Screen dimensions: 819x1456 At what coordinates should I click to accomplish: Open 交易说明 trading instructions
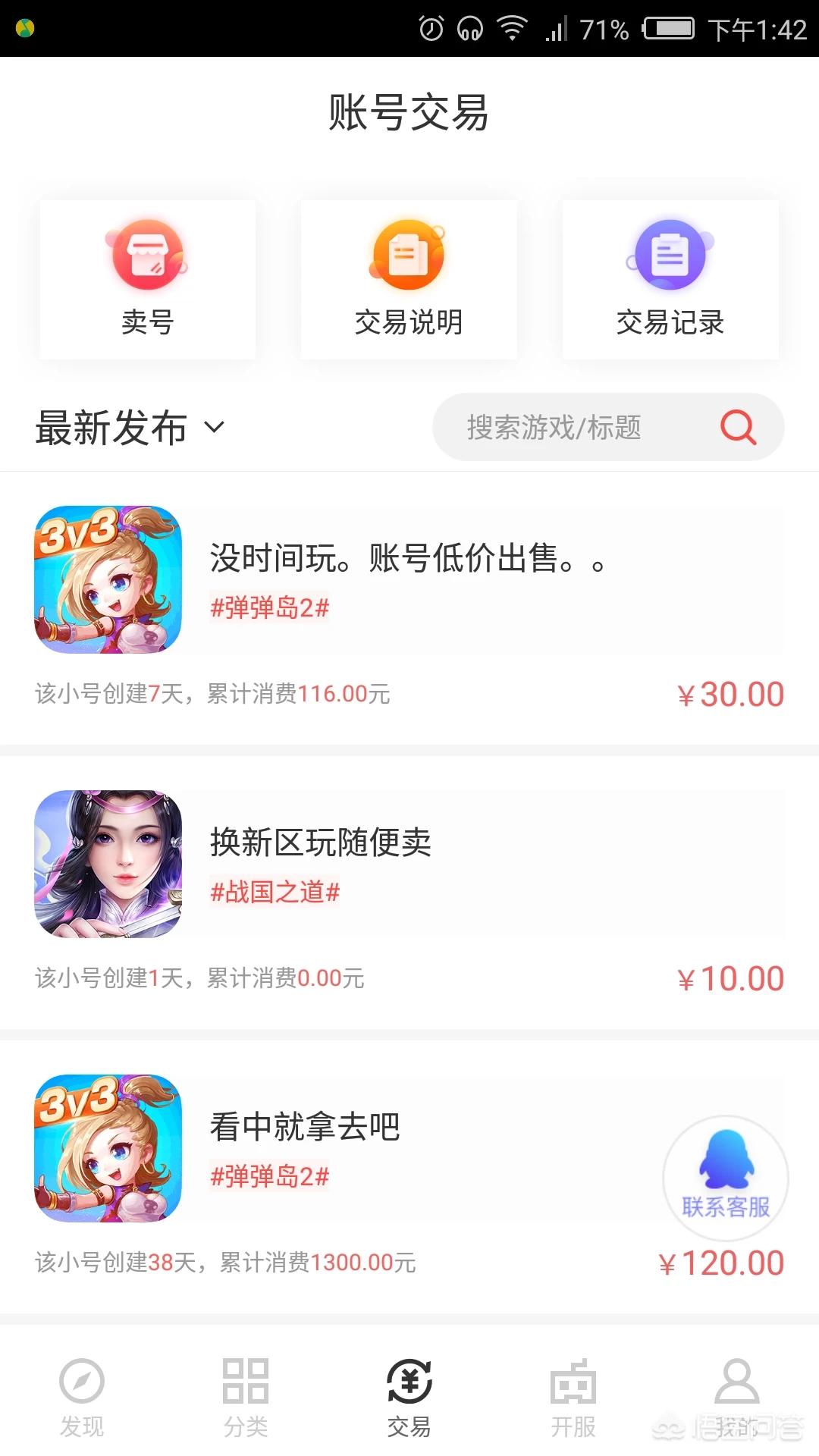(x=409, y=279)
